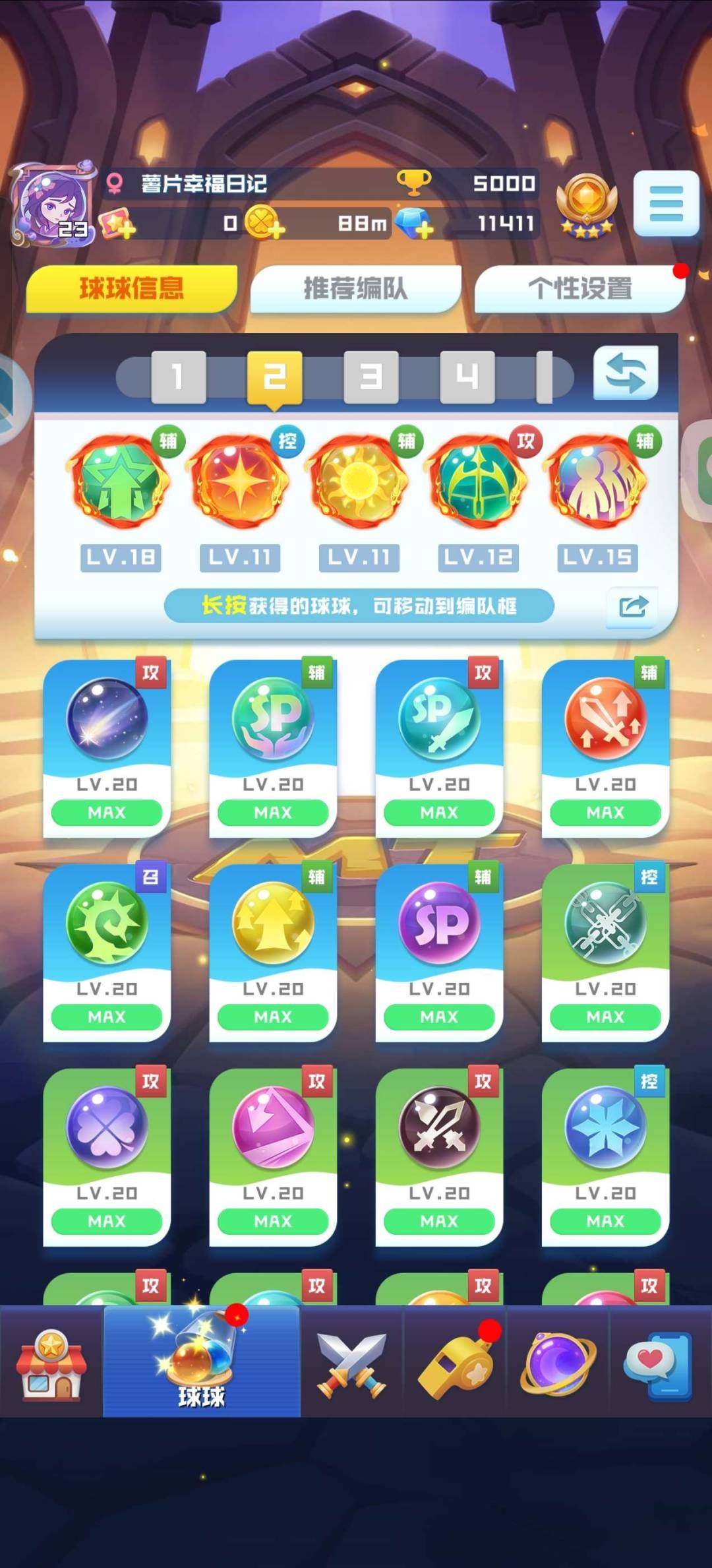712x1568 pixels.
Task: Select team slot 1
Action: point(178,377)
